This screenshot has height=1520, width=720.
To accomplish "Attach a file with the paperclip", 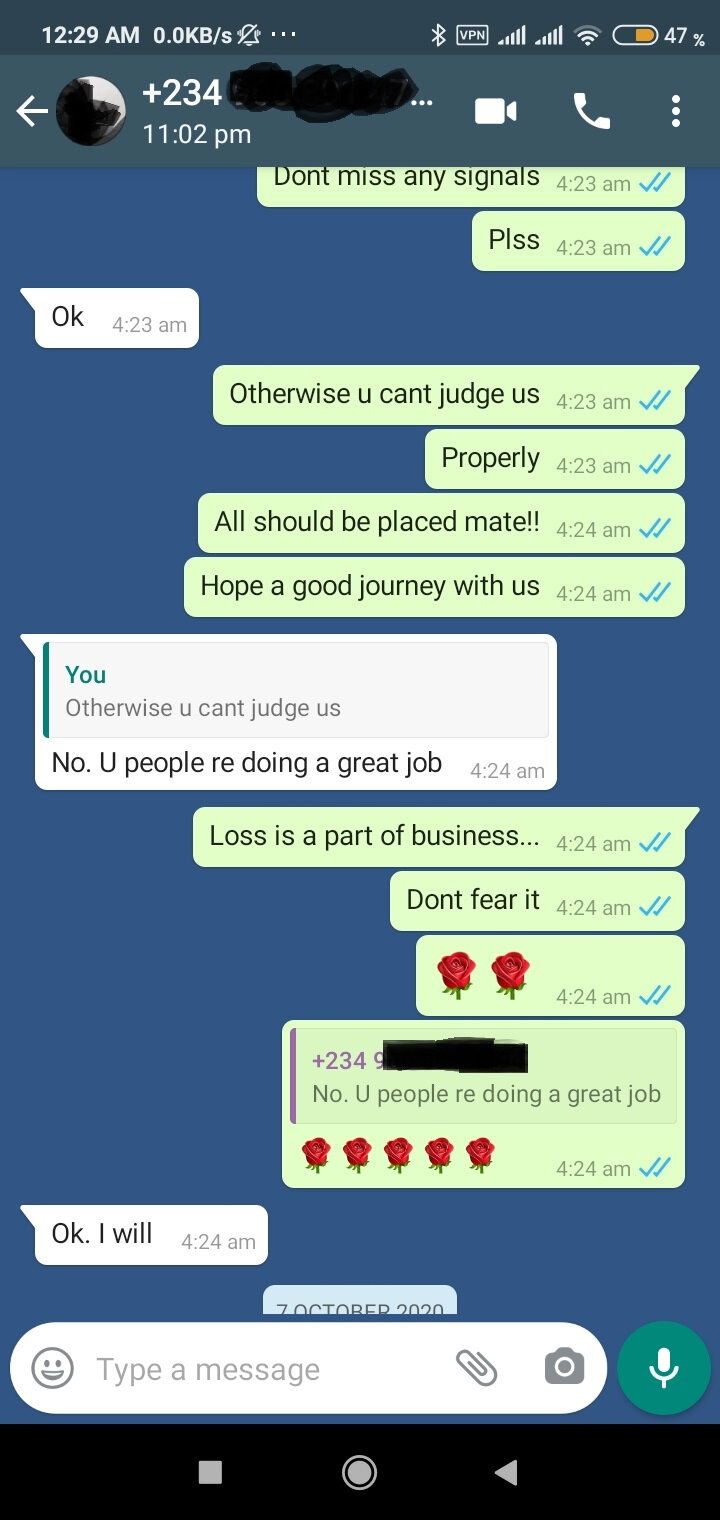I will [477, 1368].
